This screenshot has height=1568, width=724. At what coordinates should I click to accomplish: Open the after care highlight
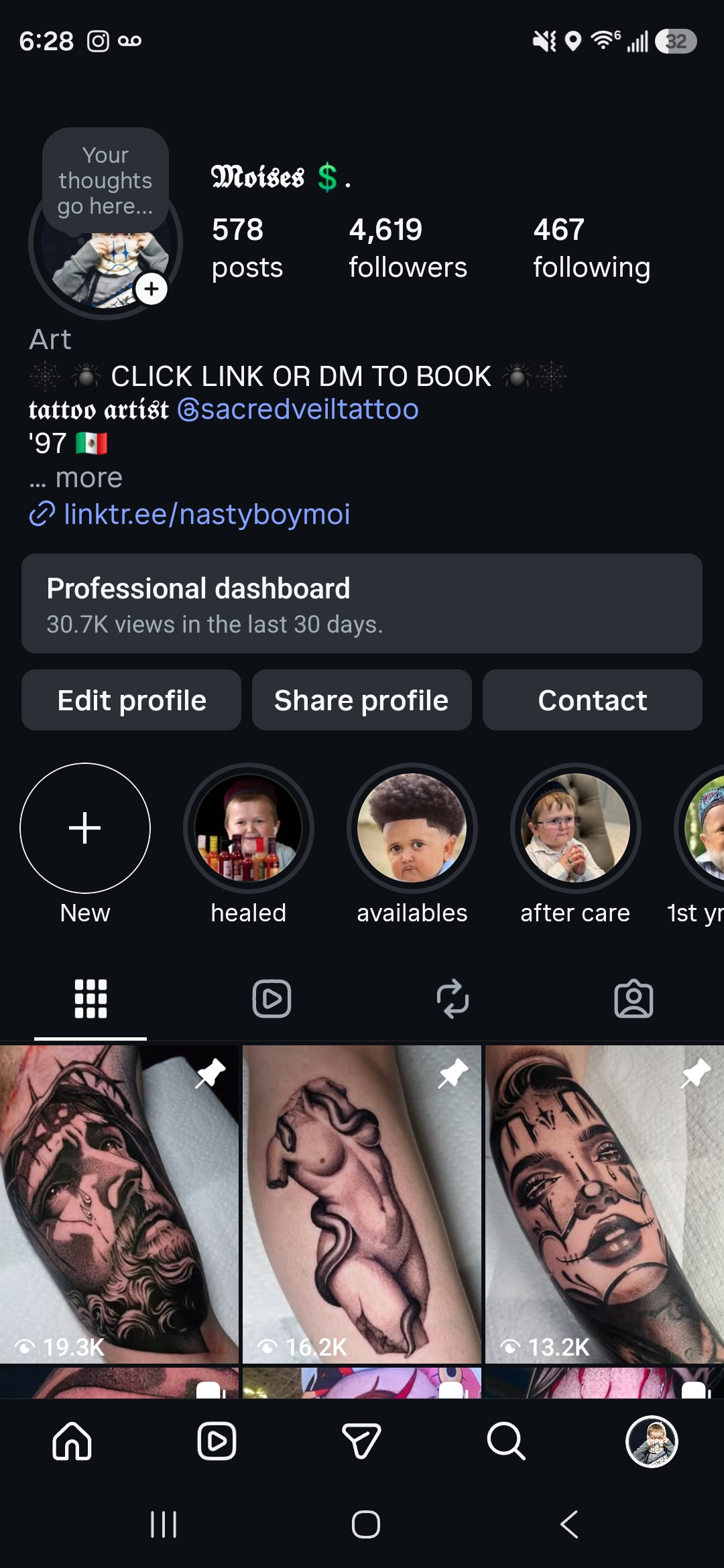(575, 828)
